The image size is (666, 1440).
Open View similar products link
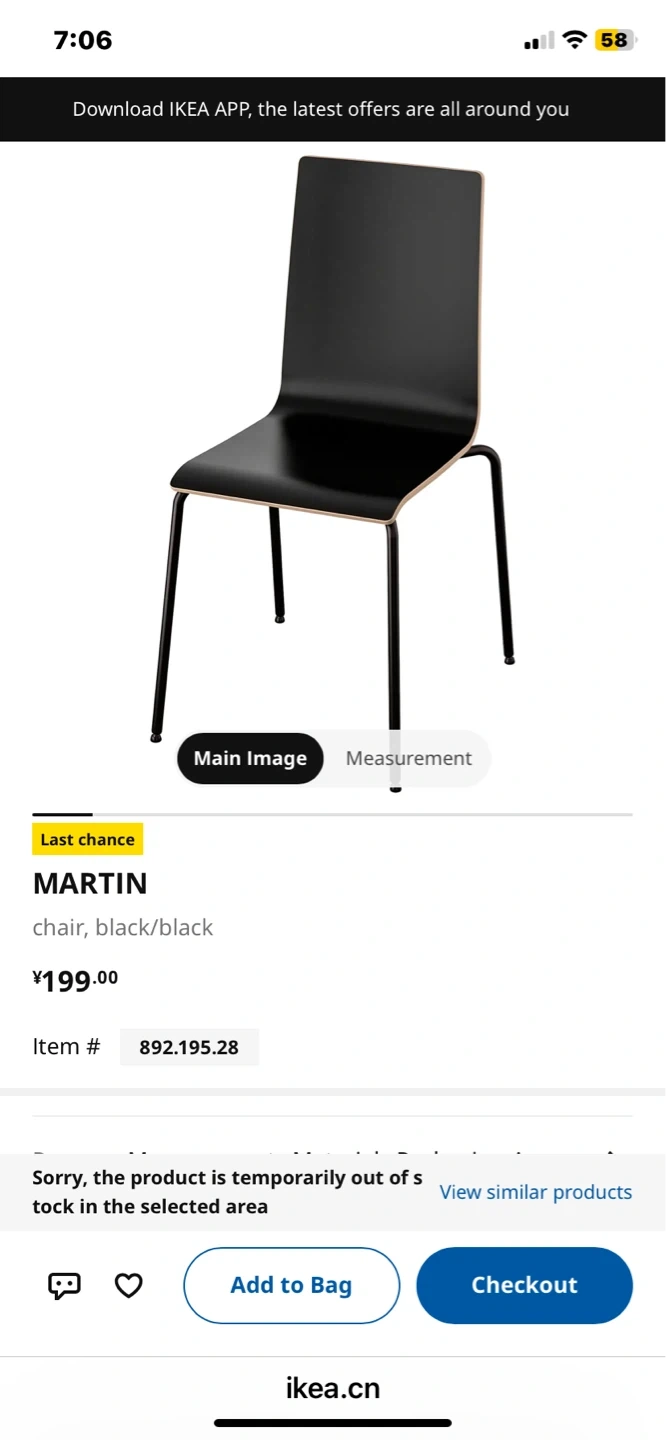click(535, 1192)
